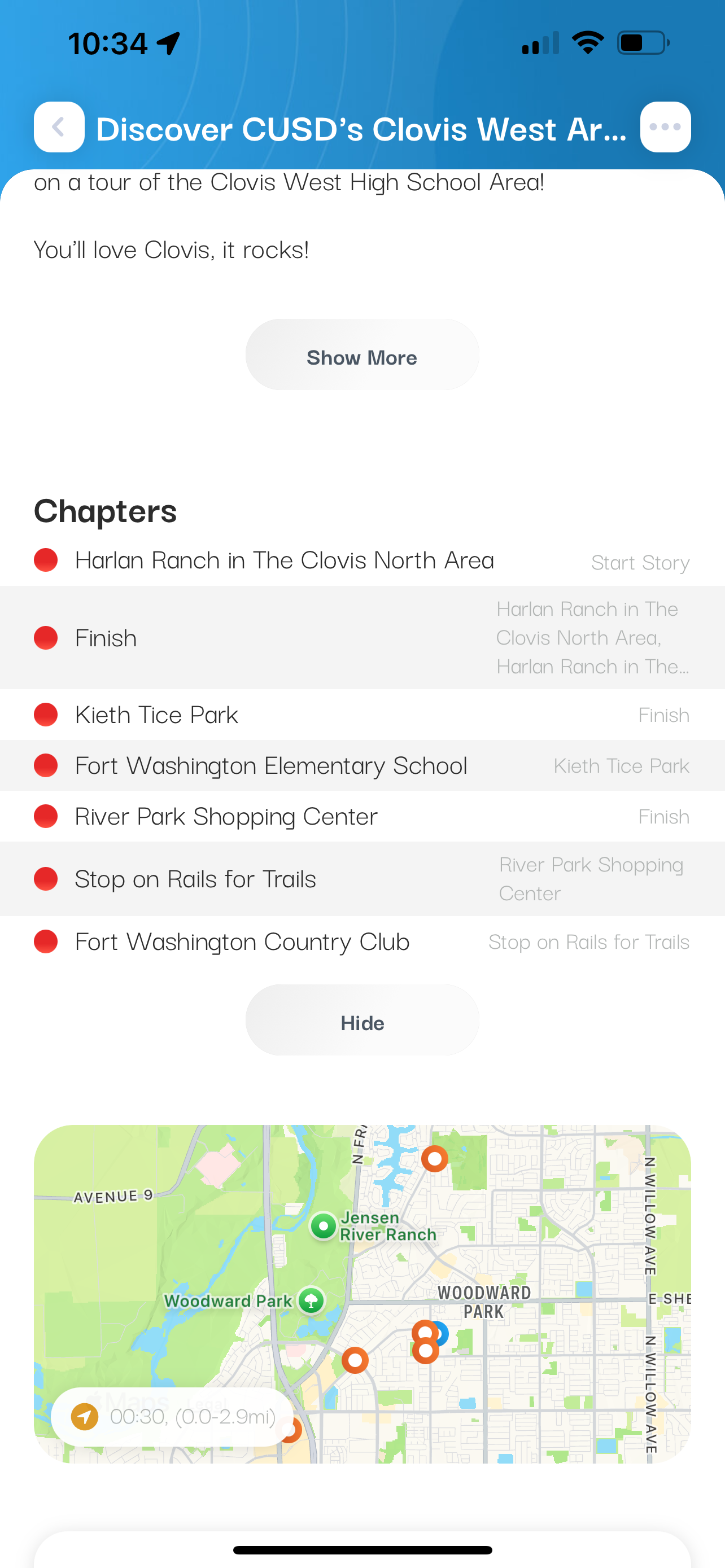Viewport: 725px width, 1568px height.
Task: Open Fort Washington Elementary School chapter
Action: coord(362,766)
